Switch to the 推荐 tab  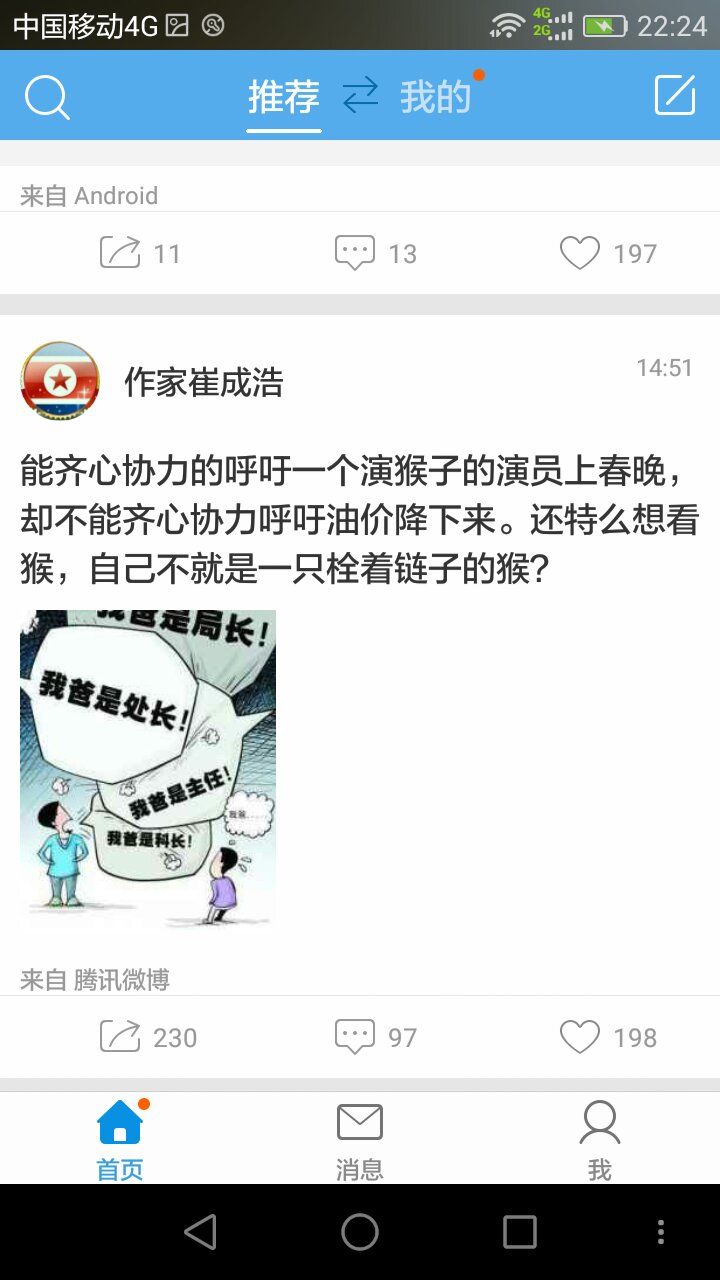[284, 97]
